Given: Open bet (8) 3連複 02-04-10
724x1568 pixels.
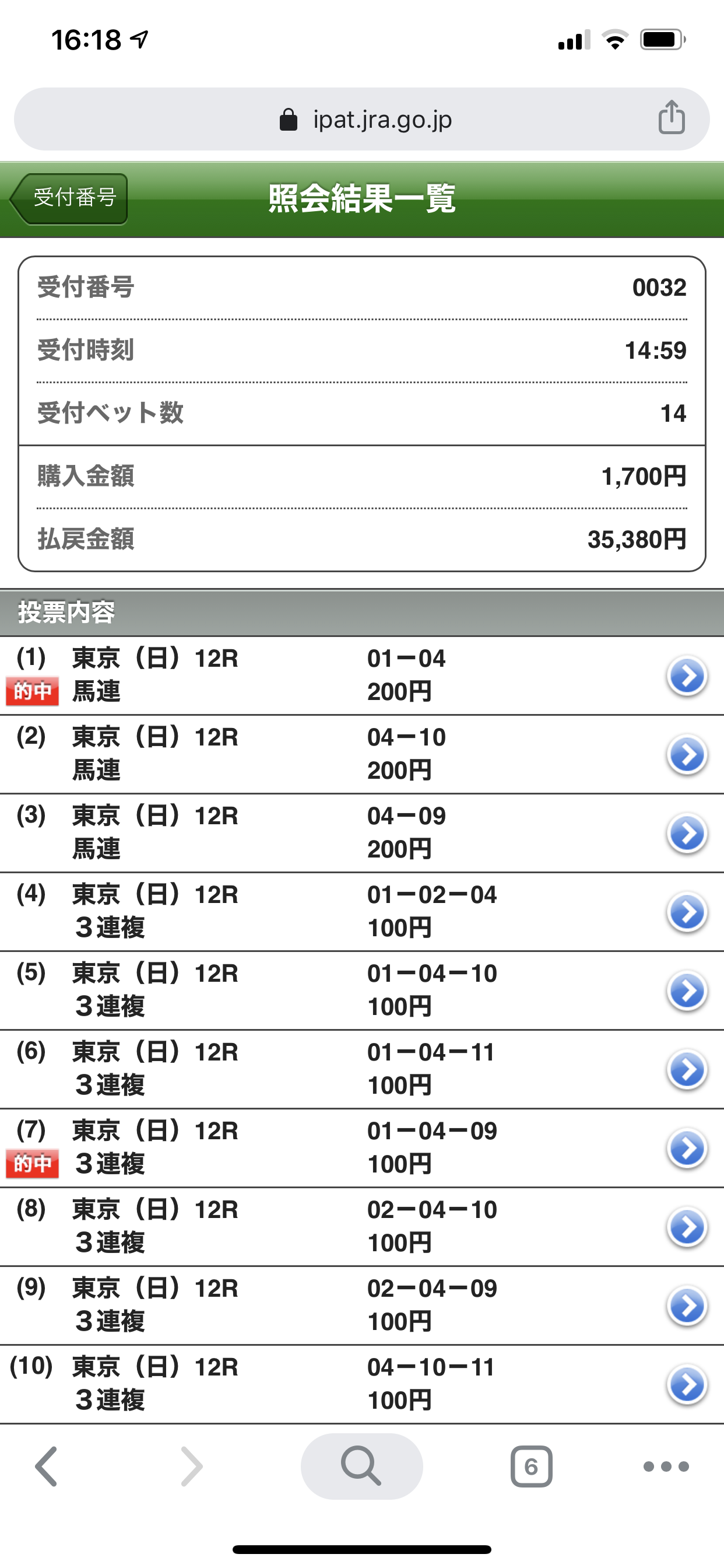Looking at the screenshot, I should [x=361, y=1227].
